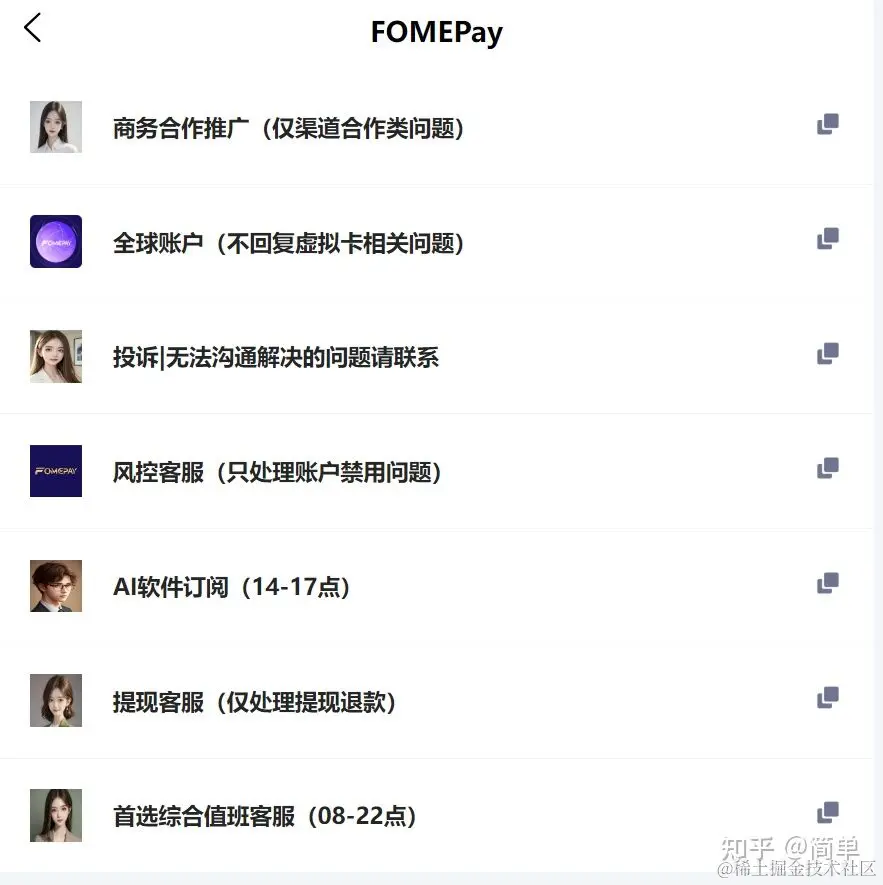Copy the 全球账户 contact
The height and width of the screenshot is (885, 883).
point(827,239)
